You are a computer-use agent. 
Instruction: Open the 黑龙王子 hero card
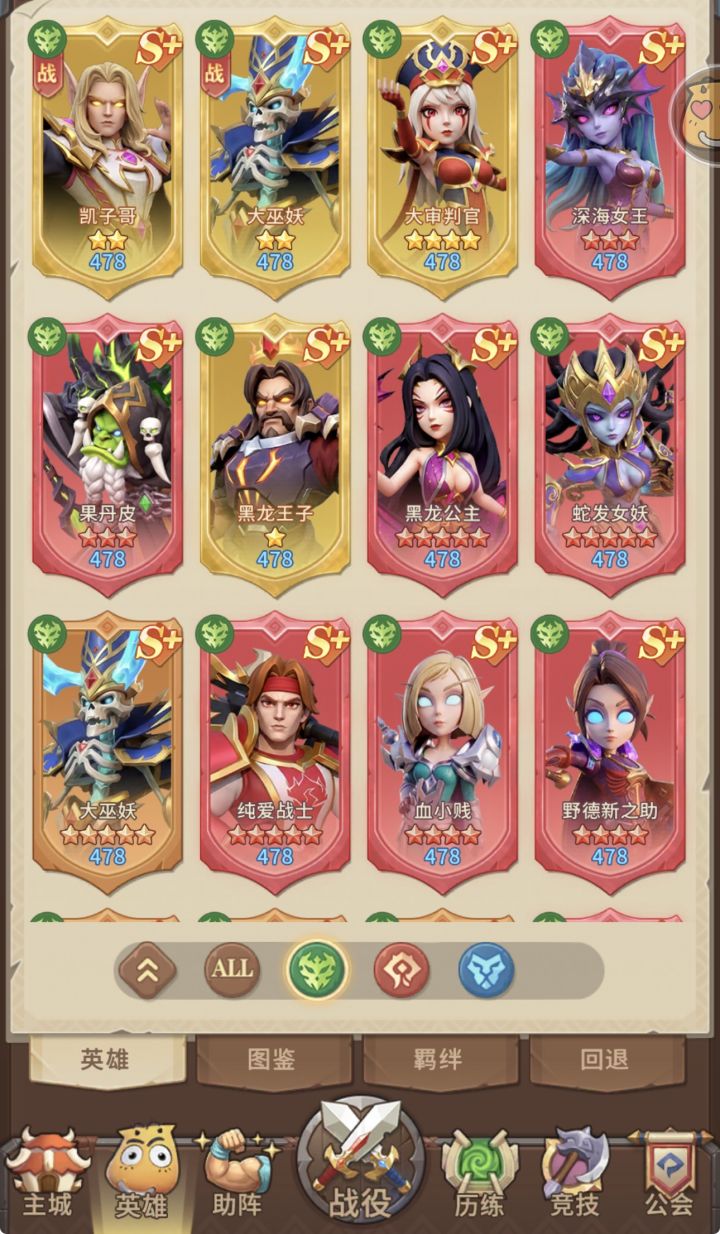click(x=275, y=455)
